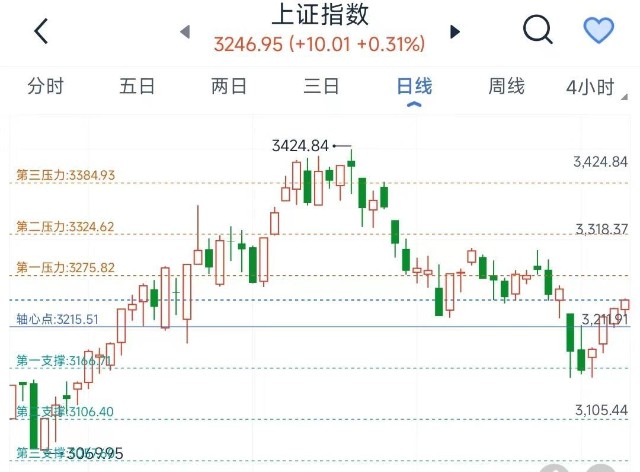Switch to the previous stock with left triangle
Viewport: 640px width, 472px height.
[185, 31]
